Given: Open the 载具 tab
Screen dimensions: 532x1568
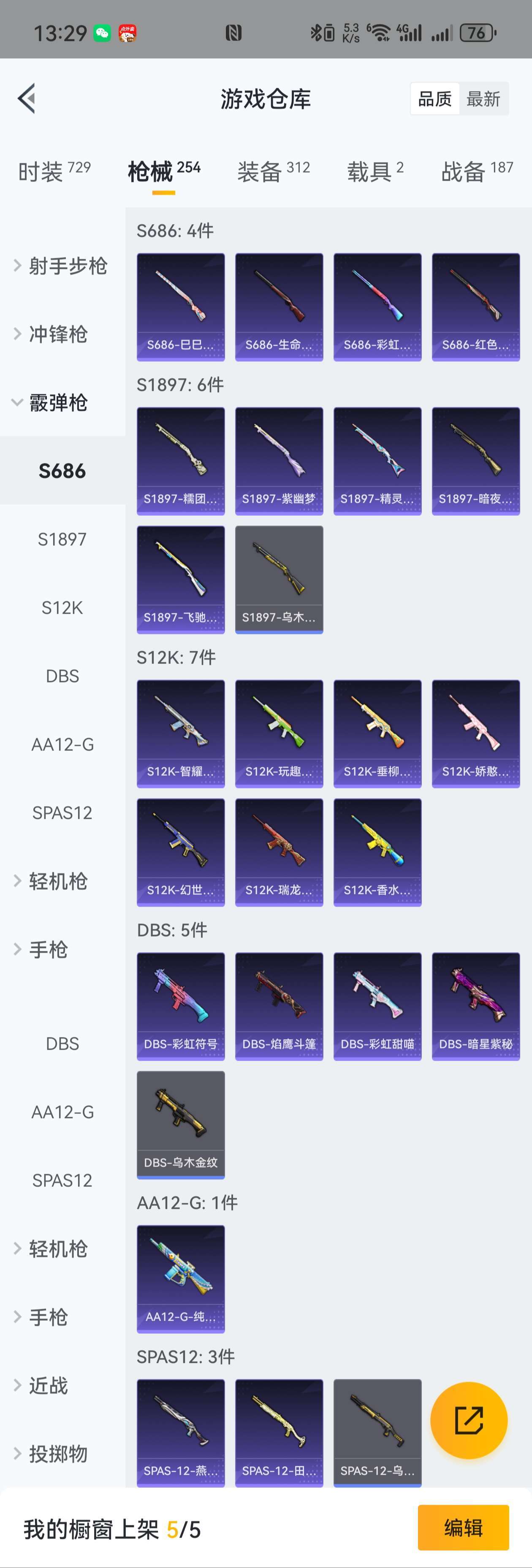Looking at the screenshot, I should tap(375, 171).
